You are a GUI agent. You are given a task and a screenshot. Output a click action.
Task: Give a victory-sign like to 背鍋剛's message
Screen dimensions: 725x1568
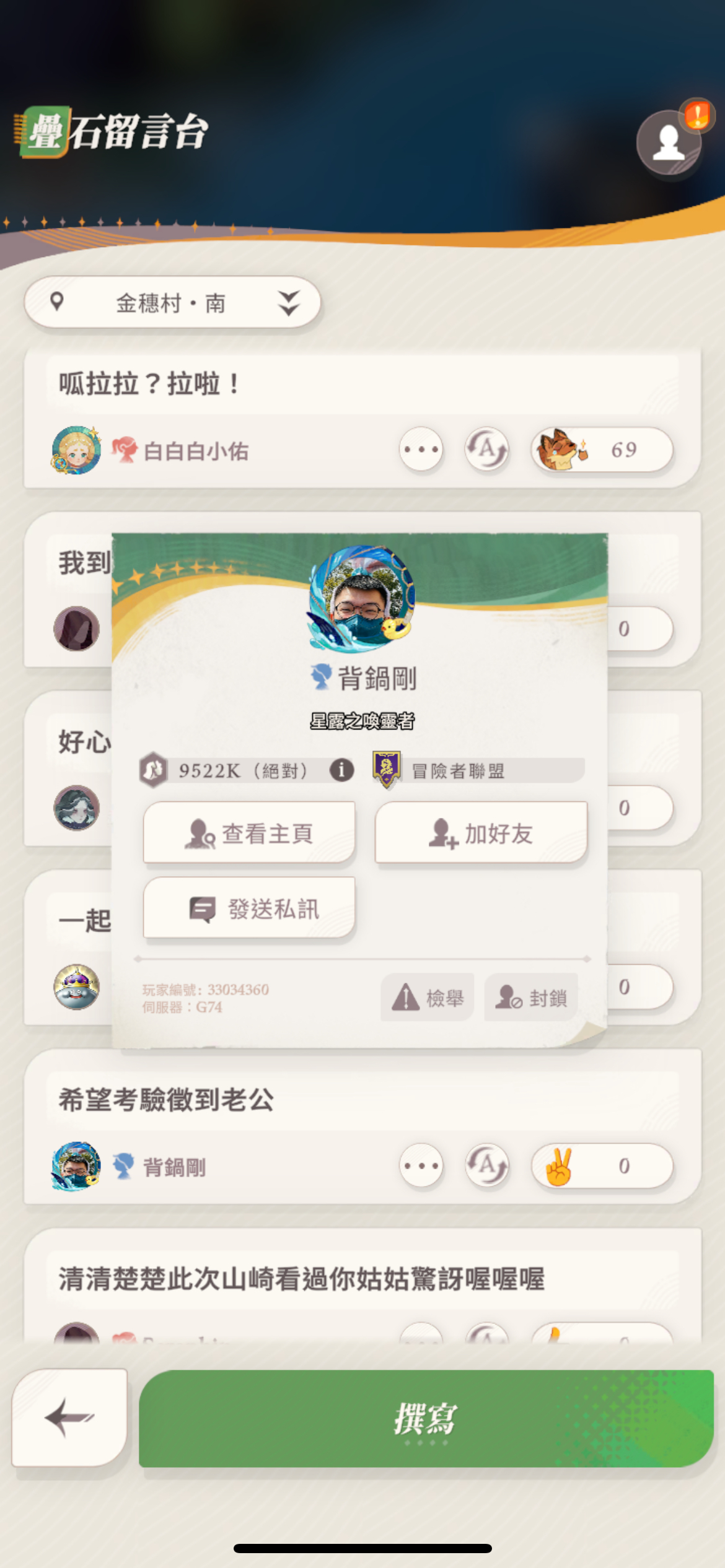pyautogui.click(x=602, y=1165)
